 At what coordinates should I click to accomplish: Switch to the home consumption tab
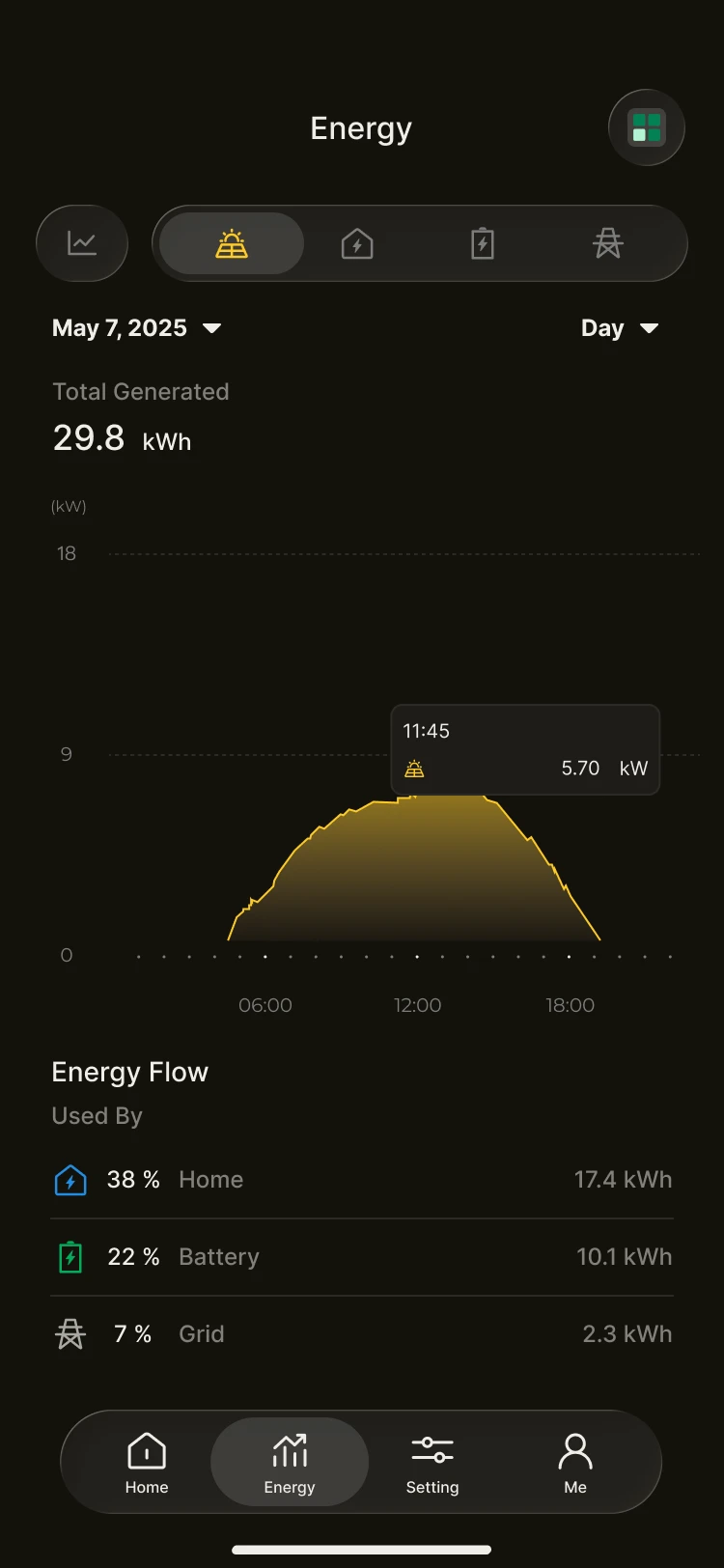click(x=357, y=243)
